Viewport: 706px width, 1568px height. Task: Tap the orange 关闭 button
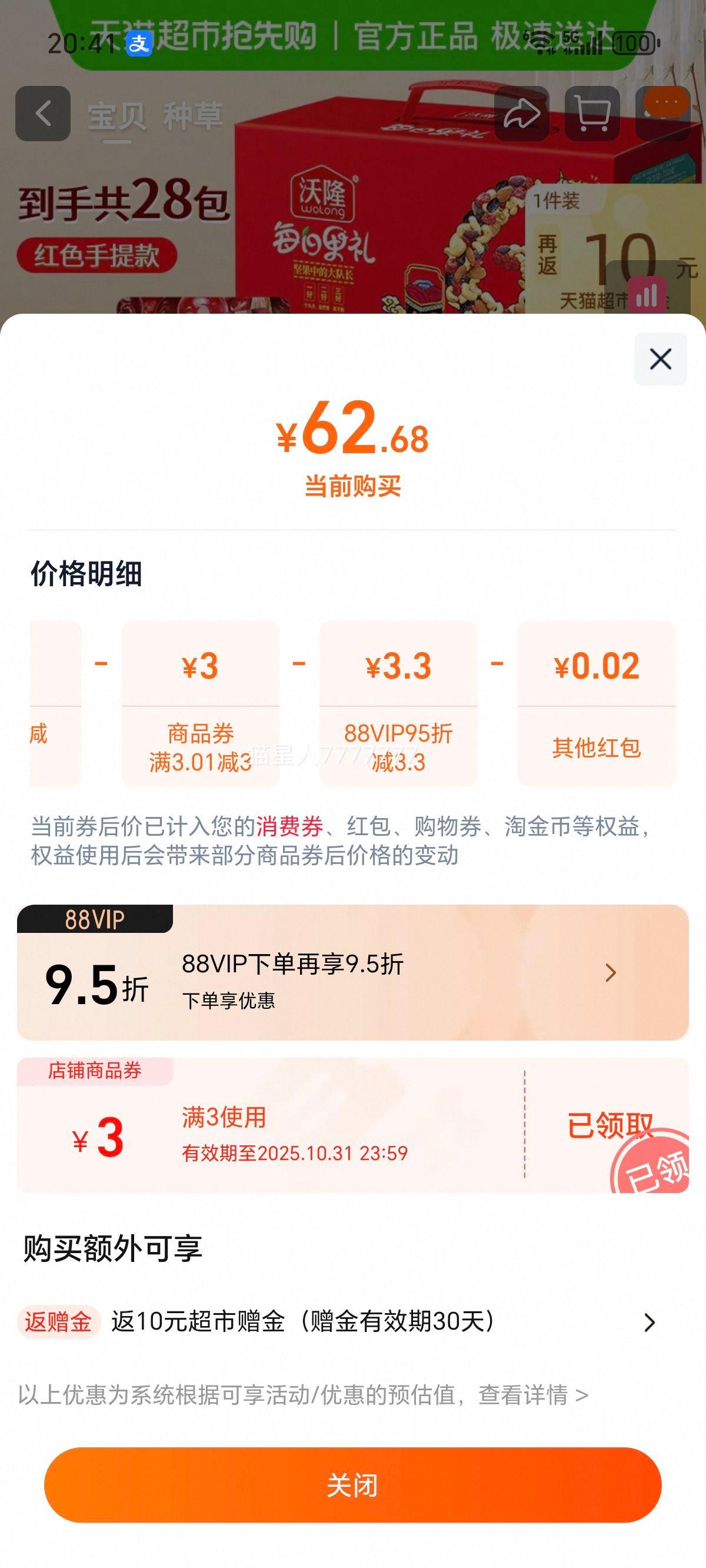point(352,1484)
